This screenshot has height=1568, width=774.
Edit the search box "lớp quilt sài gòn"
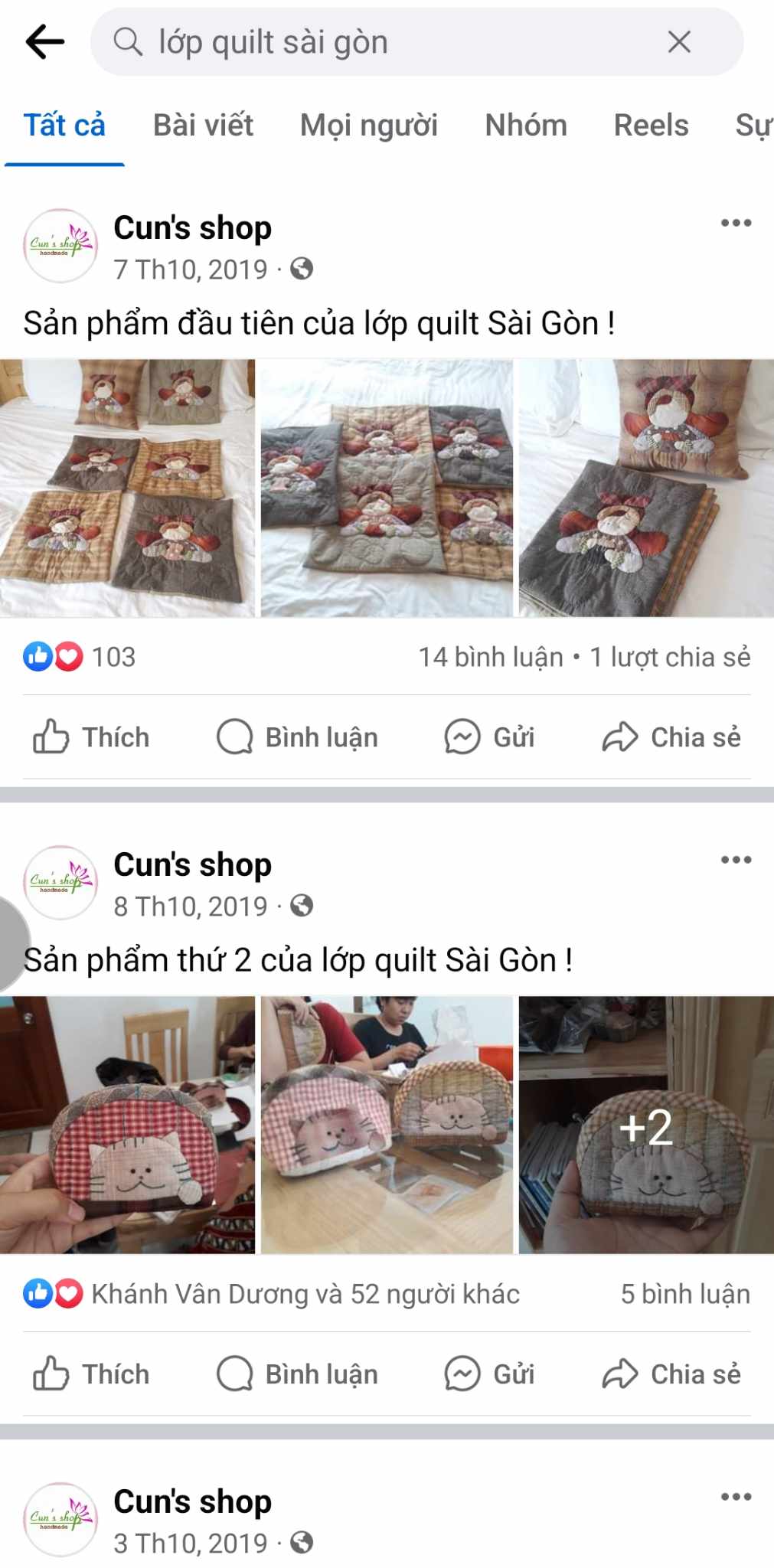[383, 41]
